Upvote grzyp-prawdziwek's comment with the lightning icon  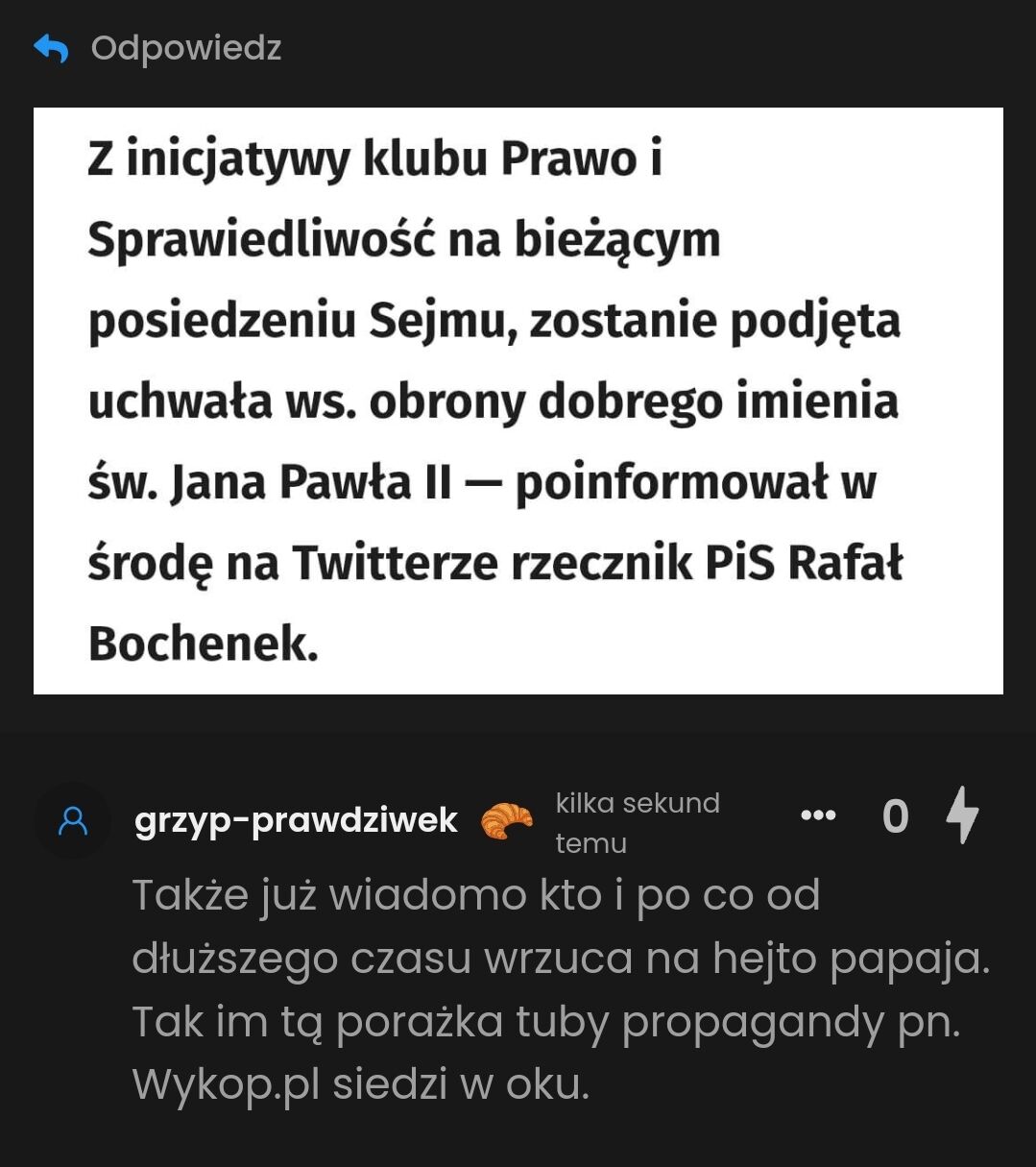point(962,815)
